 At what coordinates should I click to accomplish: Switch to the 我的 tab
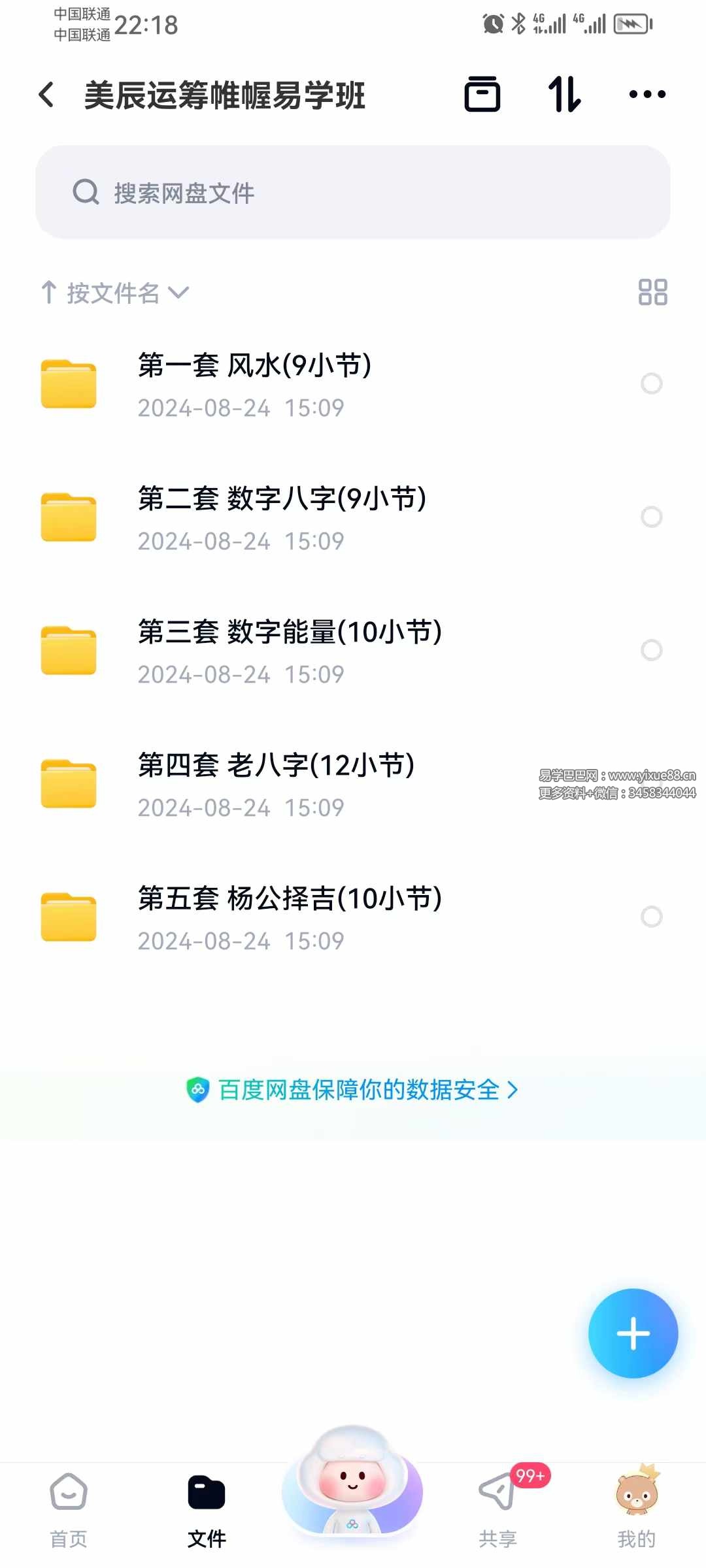tap(636, 1509)
